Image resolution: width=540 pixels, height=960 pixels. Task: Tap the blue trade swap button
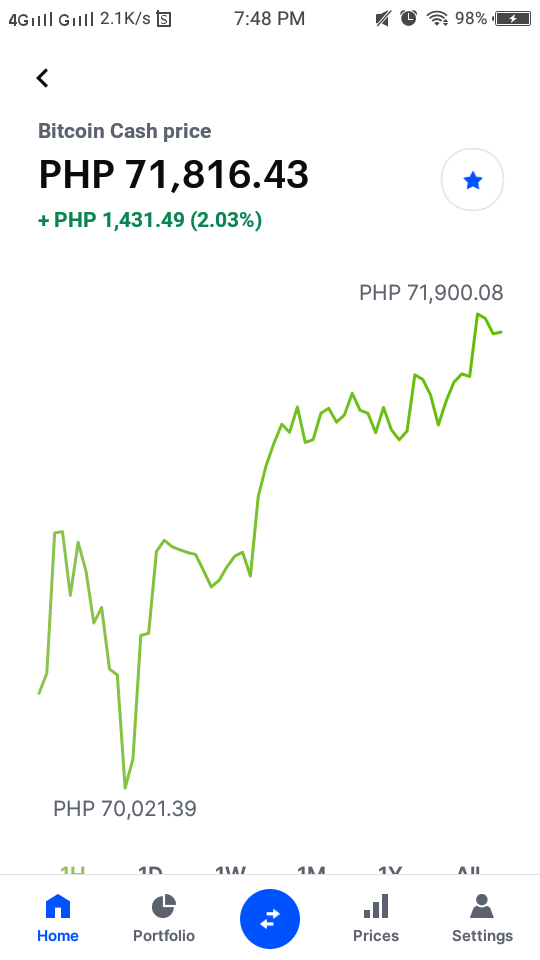pos(270,919)
